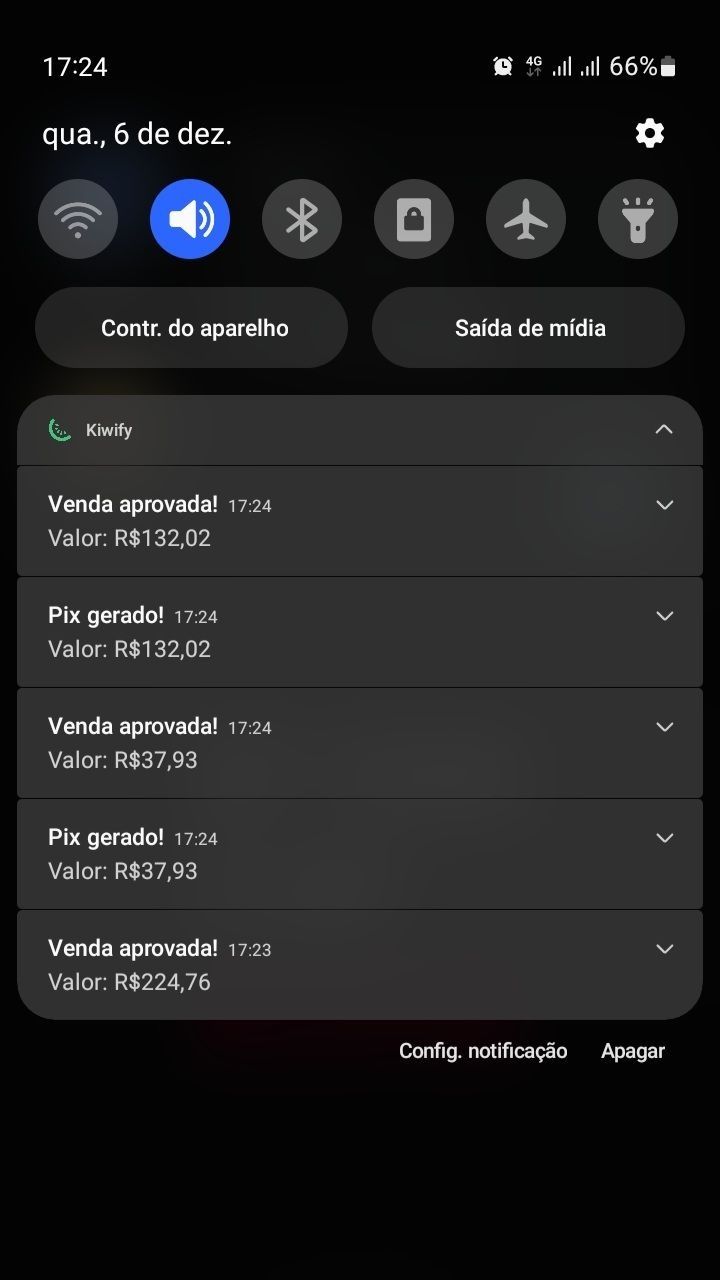Open the Settings gear
Screen dimensions: 720x1280
(649, 132)
